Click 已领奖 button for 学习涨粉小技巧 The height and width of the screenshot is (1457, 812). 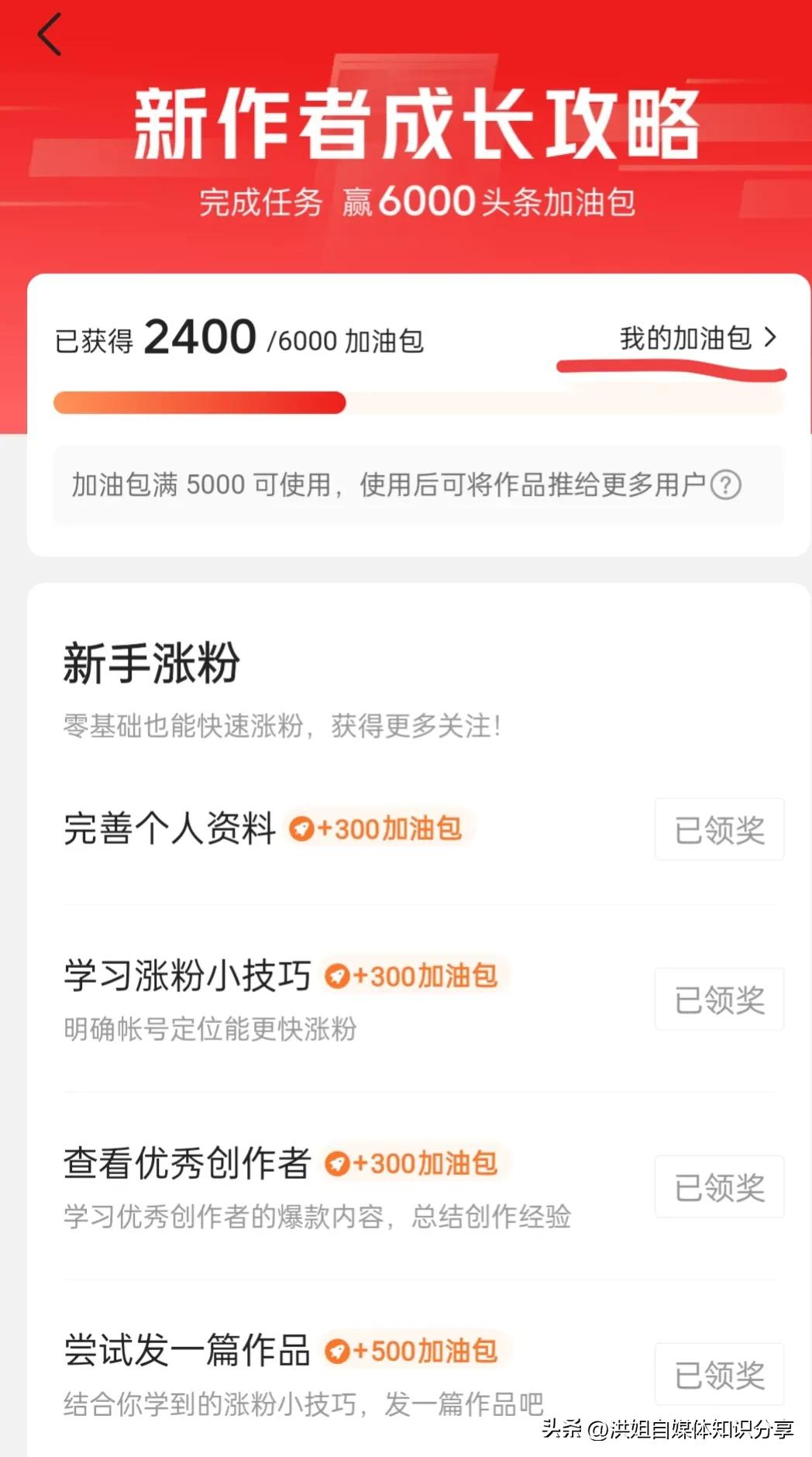pos(719,999)
